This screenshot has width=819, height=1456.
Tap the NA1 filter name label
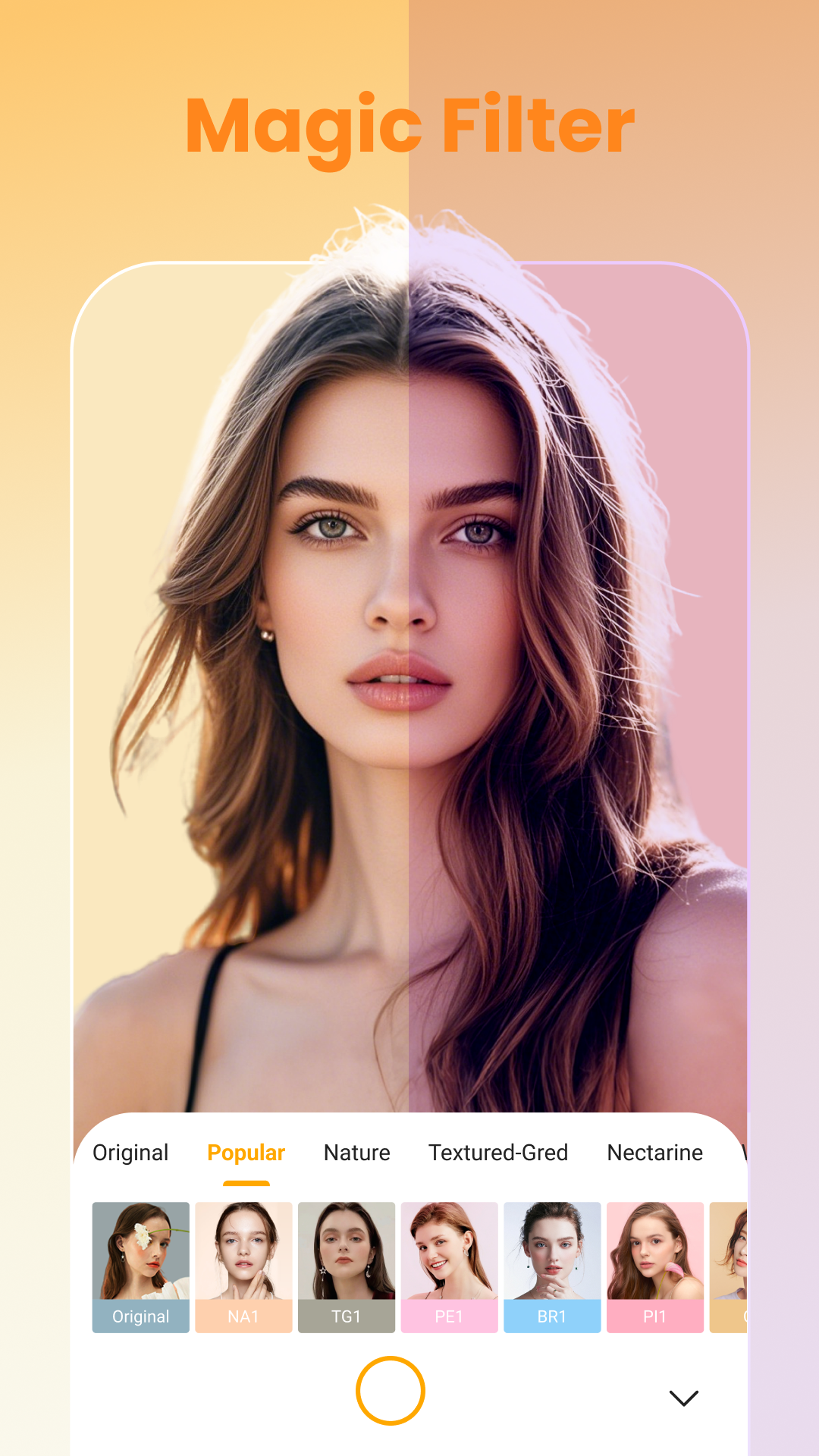point(243,1317)
